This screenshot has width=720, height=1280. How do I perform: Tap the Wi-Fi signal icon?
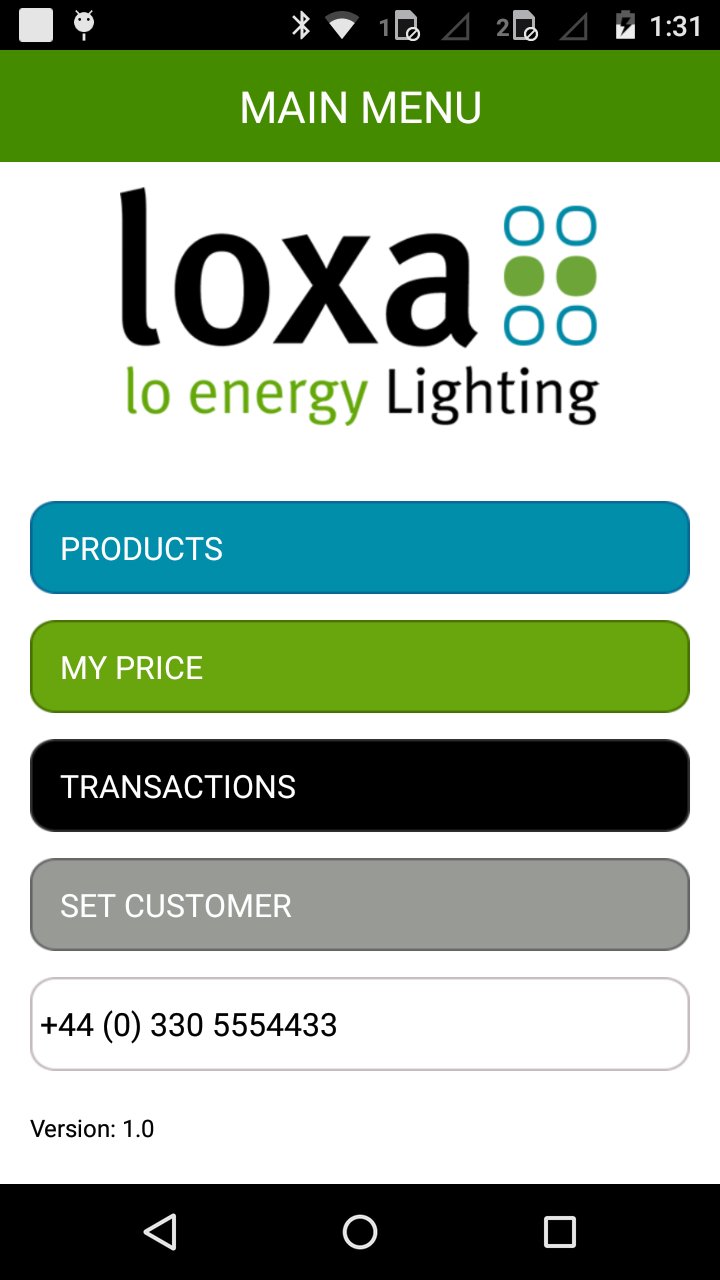[342, 26]
